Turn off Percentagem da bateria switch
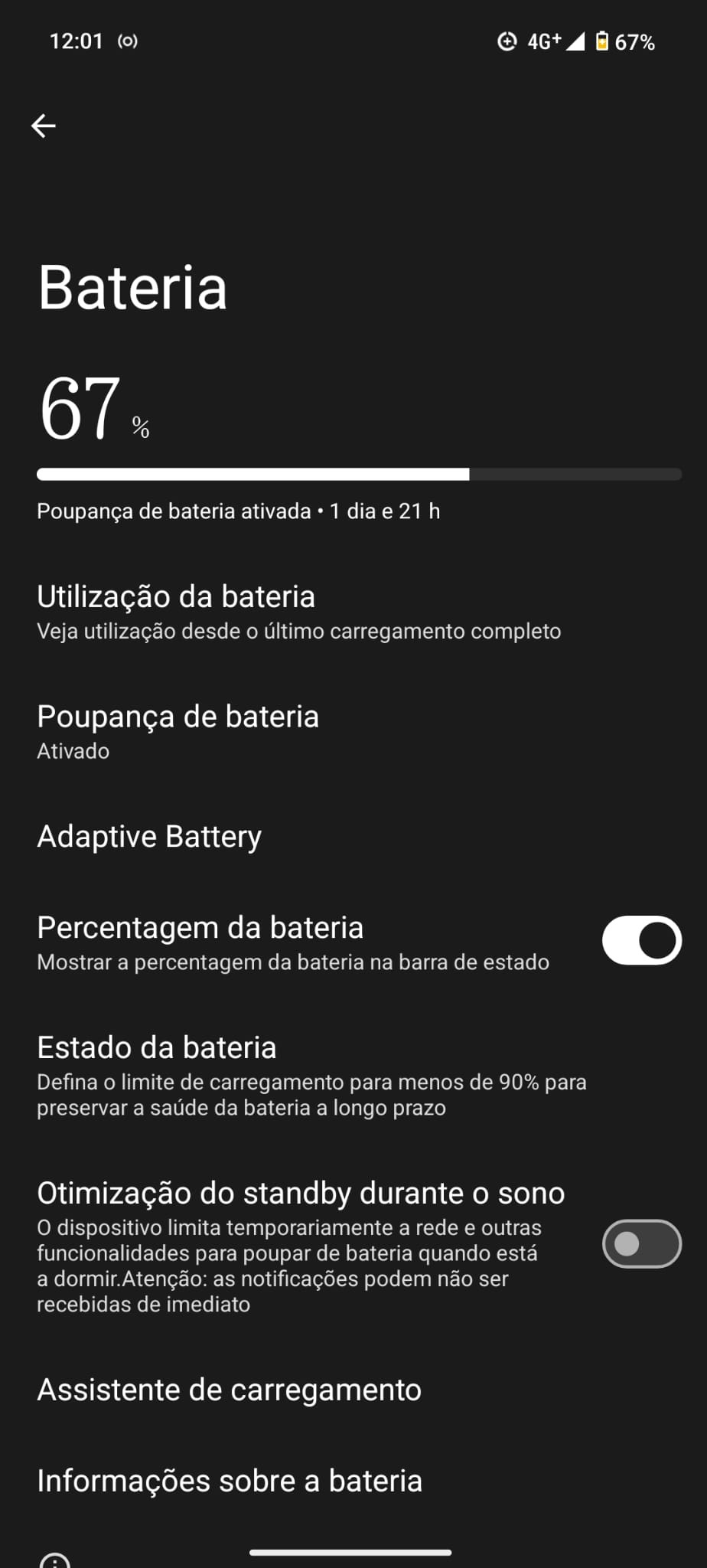This screenshot has width=707, height=1568. 641,940
